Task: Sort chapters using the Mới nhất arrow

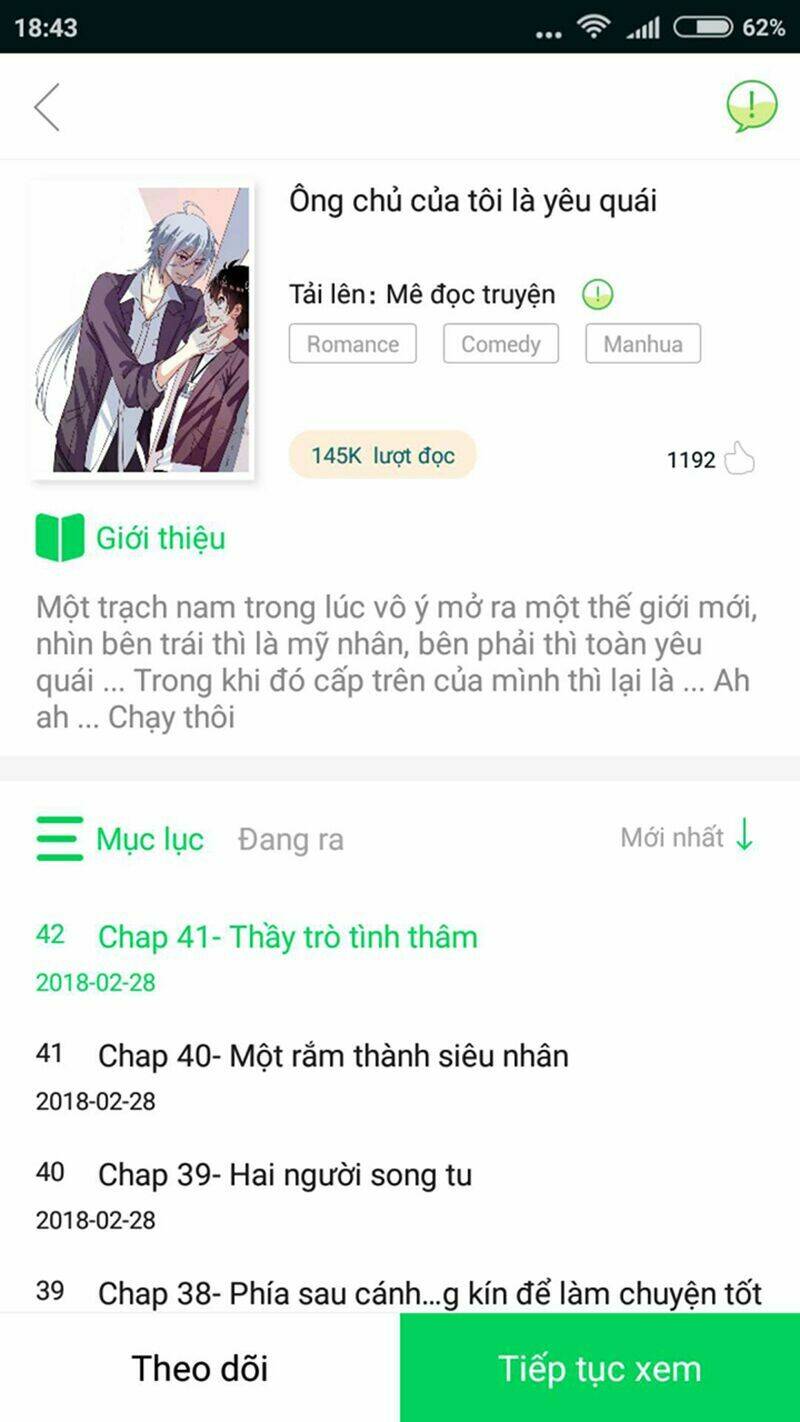Action: click(x=742, y=838)
